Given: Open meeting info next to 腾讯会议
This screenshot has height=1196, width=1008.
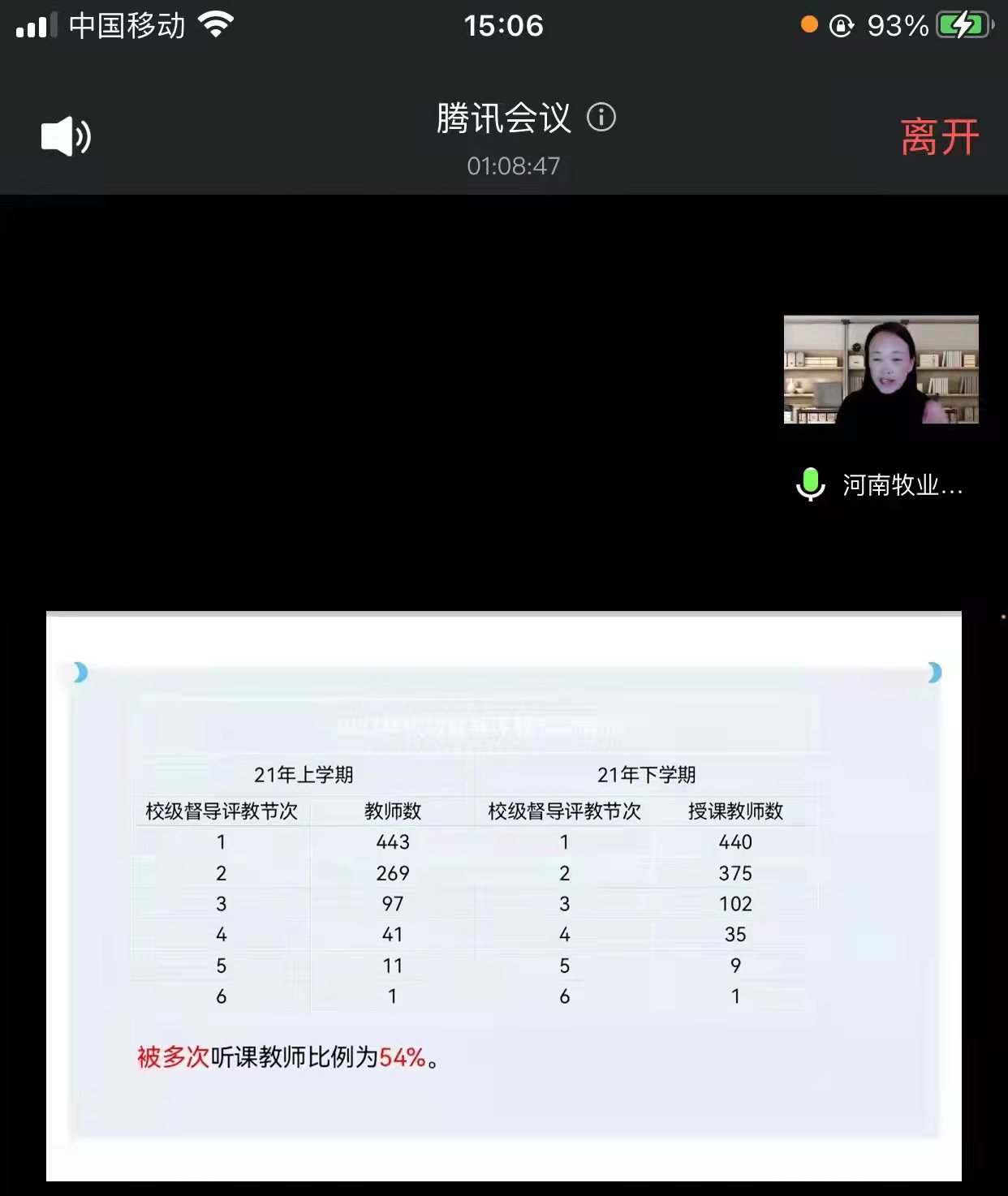Looking at the screenshot, I should [x=601, y=118].
